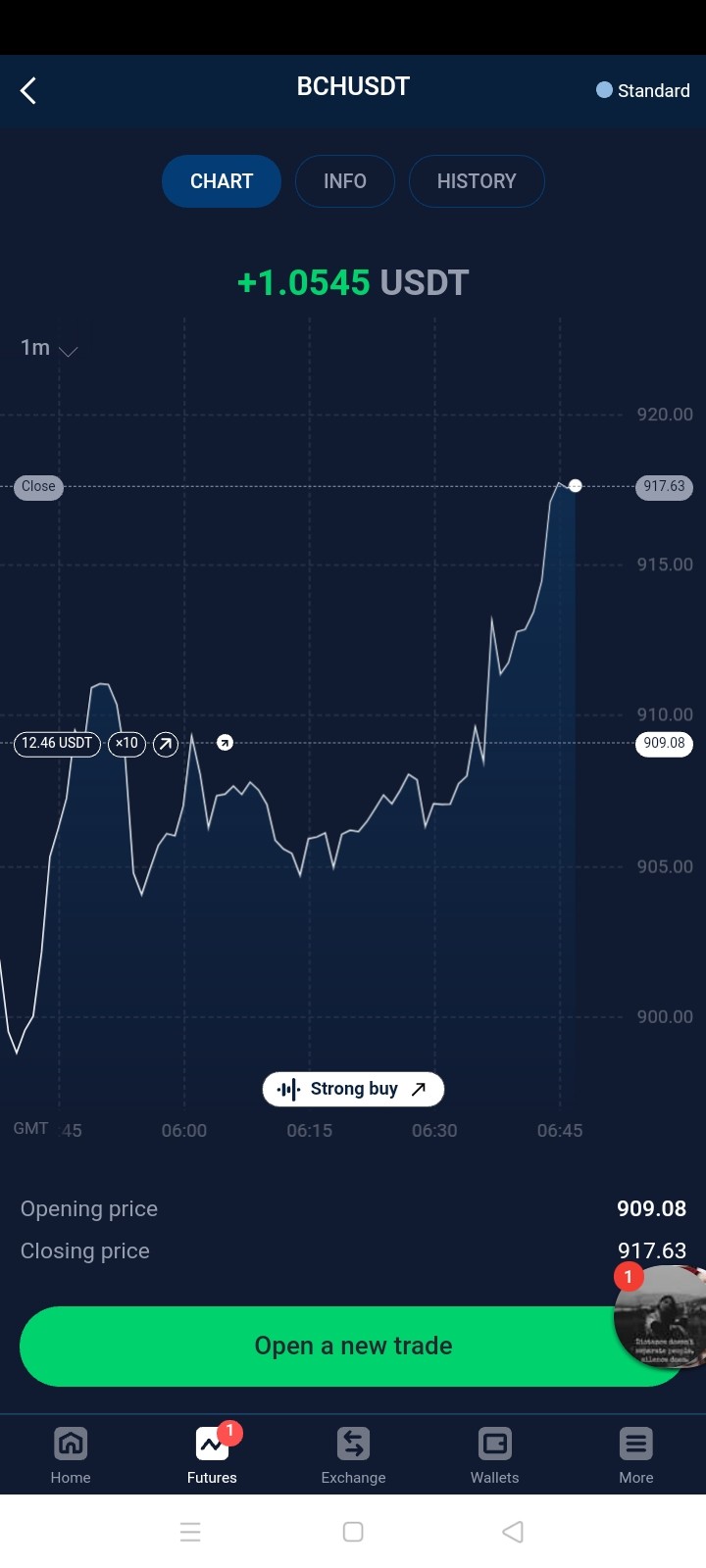Open the Strong buy signal
The width and height of the screenshot is (706, 1568).
tap(353, 1089)
